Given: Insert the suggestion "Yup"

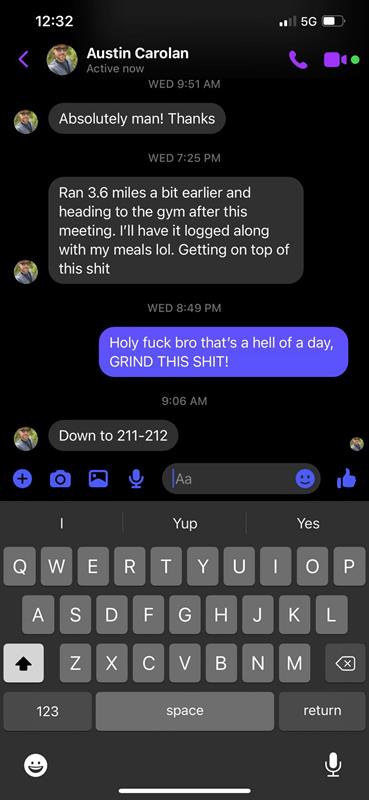Looking at the screenshot, I should click(185, 523).
